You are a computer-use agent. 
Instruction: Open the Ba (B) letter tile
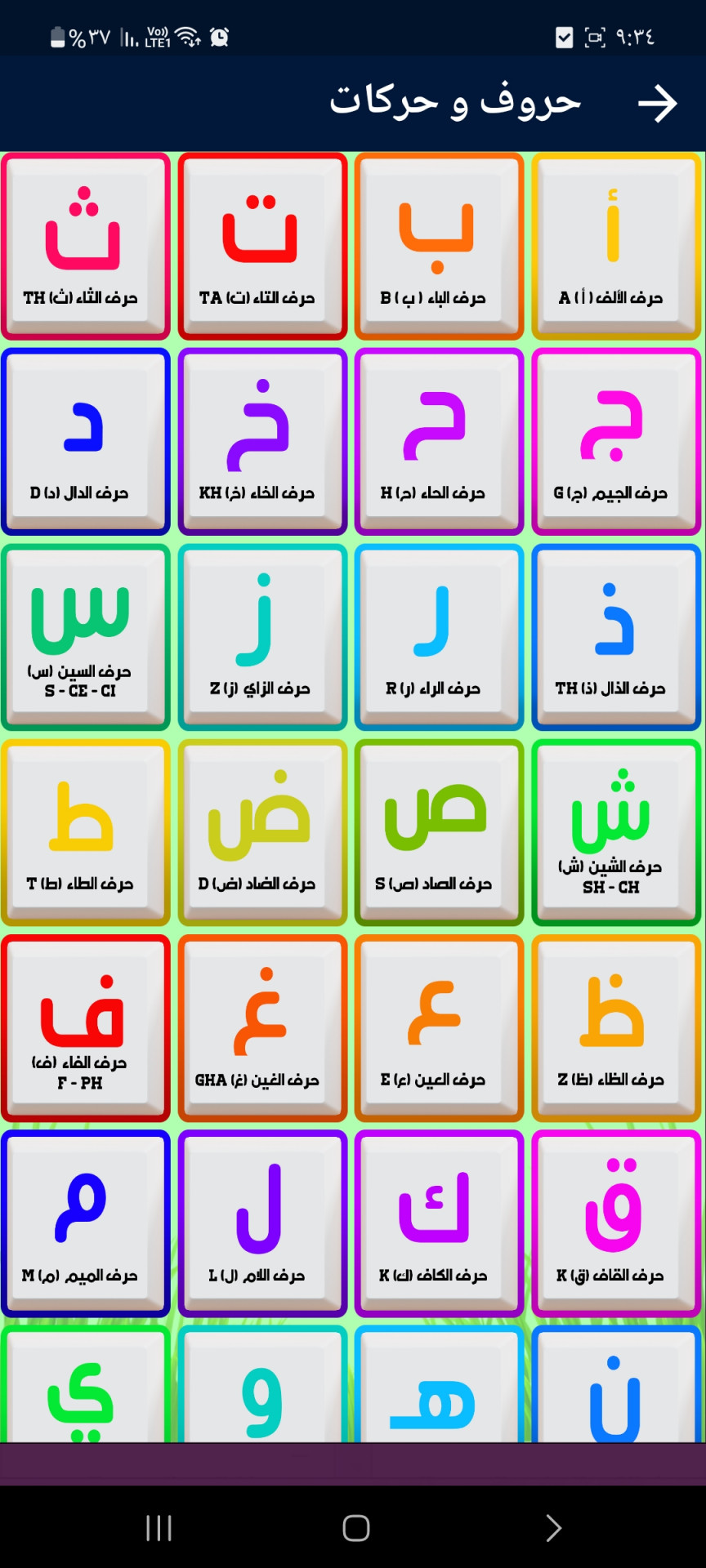[439, 246]
